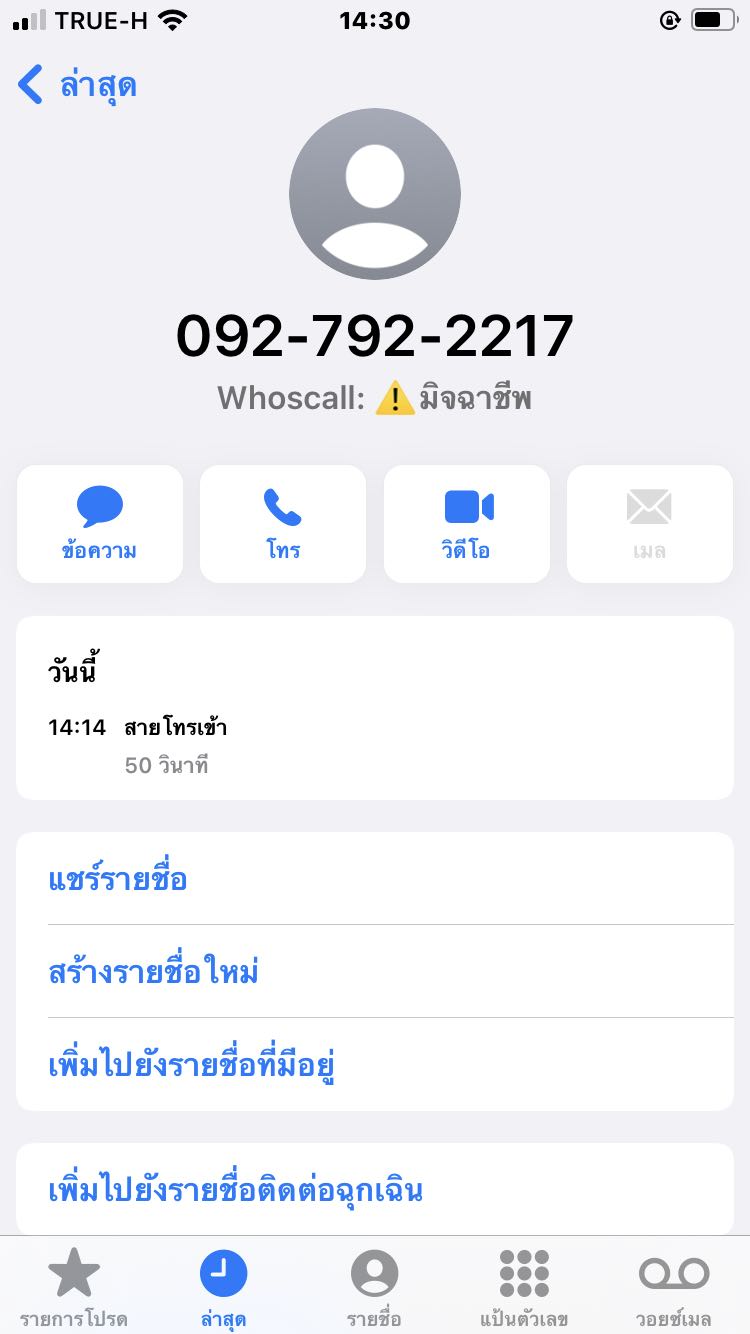Select the ล่าสุด tab in bottom bar
Screen dimensions: 750x1334
[224, 1287]
